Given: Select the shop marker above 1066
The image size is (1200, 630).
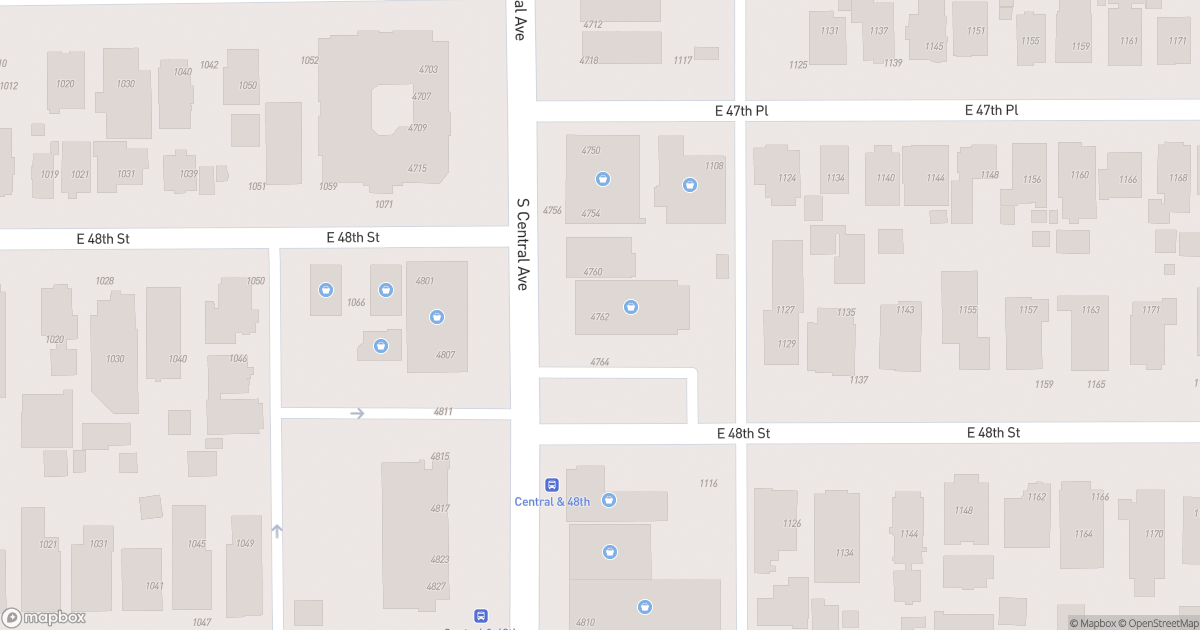Looking at the screenshot, I should pyautogui.click(x=325, y=290).
